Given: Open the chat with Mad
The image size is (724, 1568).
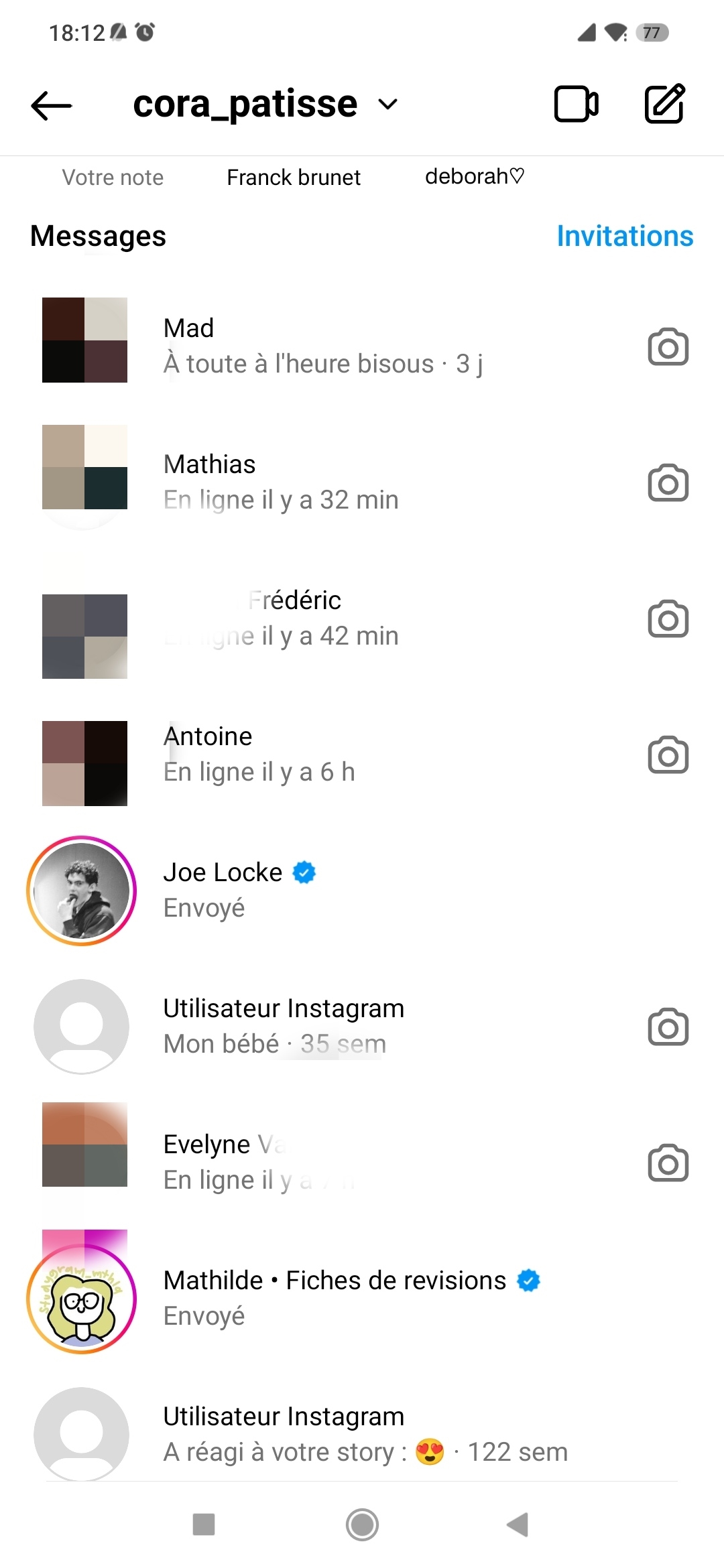Looking at the screenshot, I should click(x=322, y=346).
